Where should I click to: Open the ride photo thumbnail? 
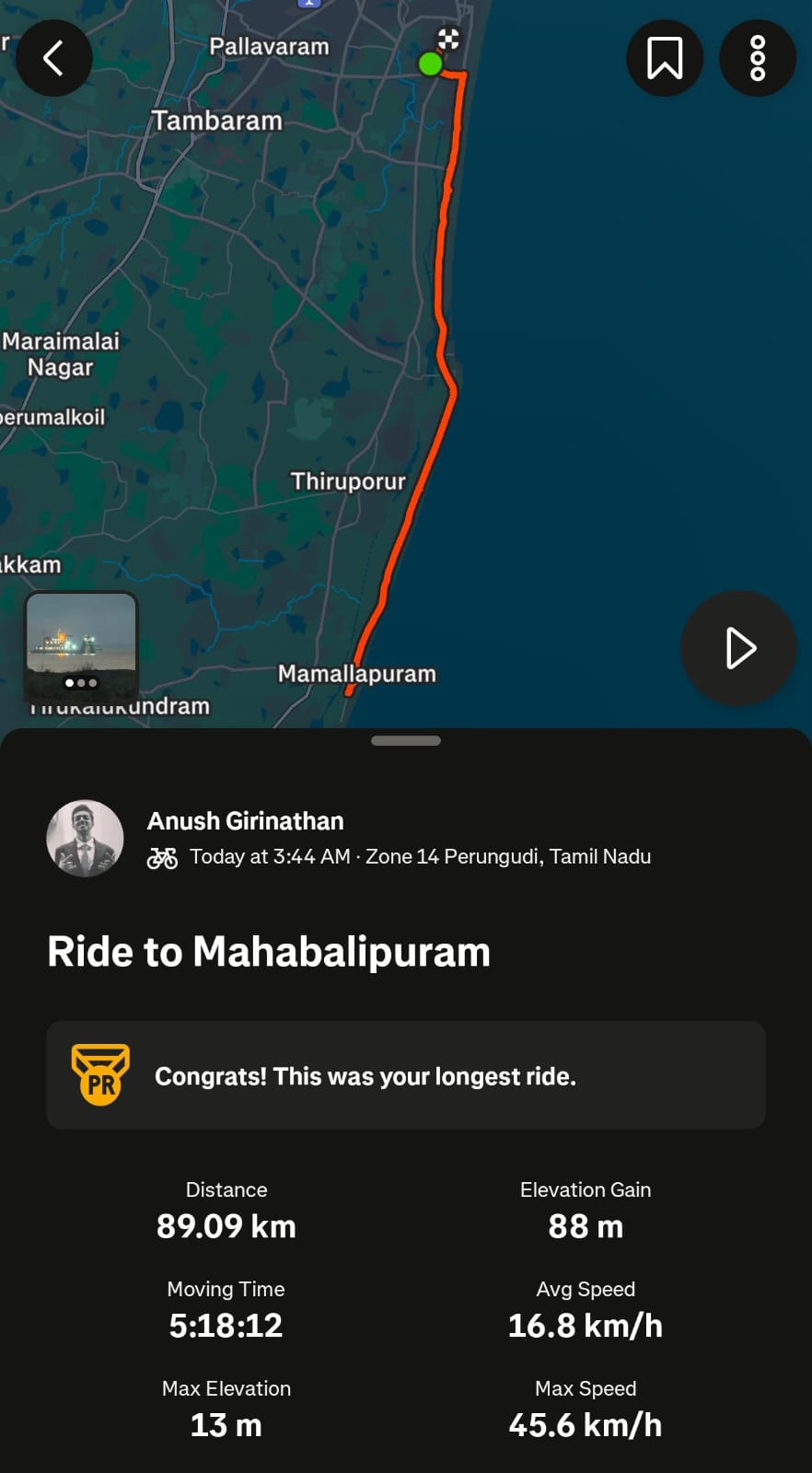pyautogui.click(x=81, y=646)
